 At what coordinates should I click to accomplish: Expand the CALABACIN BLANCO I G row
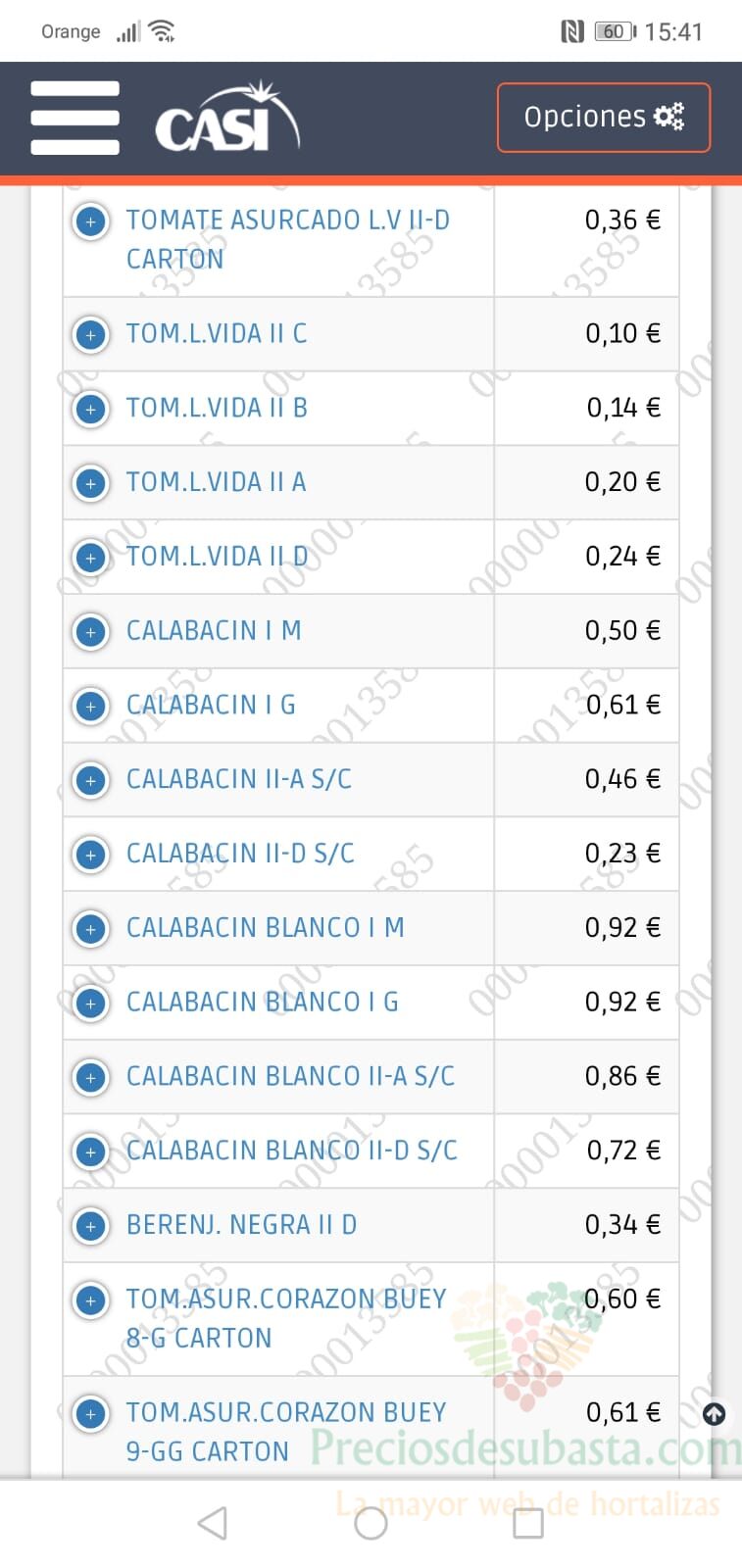coord(91,1004)
